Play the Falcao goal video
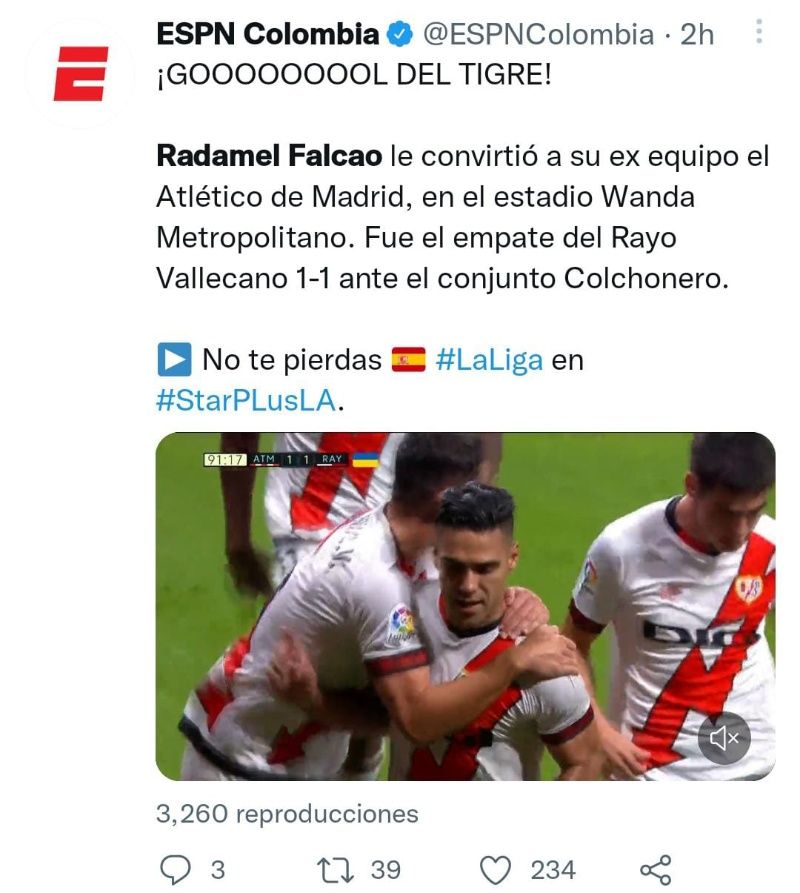800x893 pixels. pyautogui.click(x=465, y=606)
